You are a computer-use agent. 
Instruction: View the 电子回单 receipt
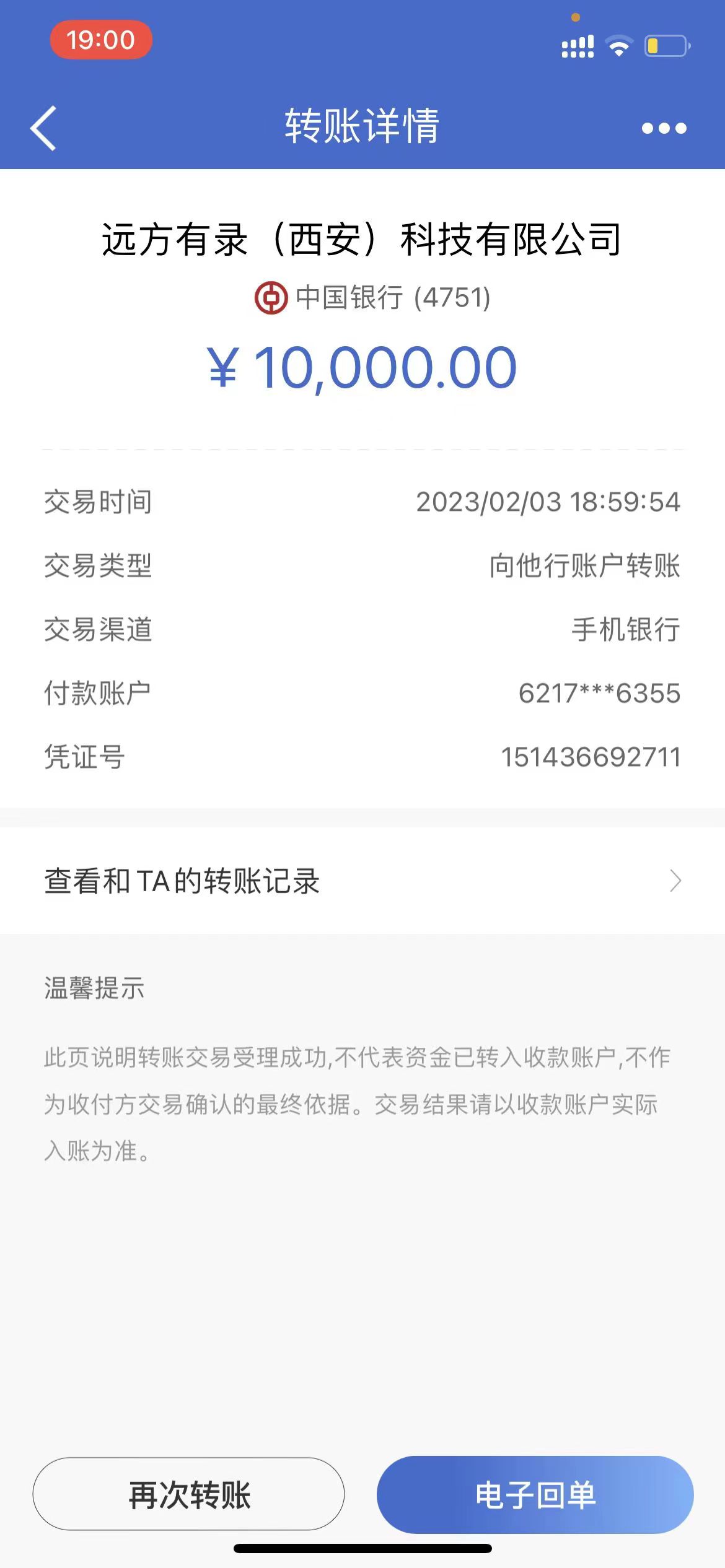point(535,1494)
